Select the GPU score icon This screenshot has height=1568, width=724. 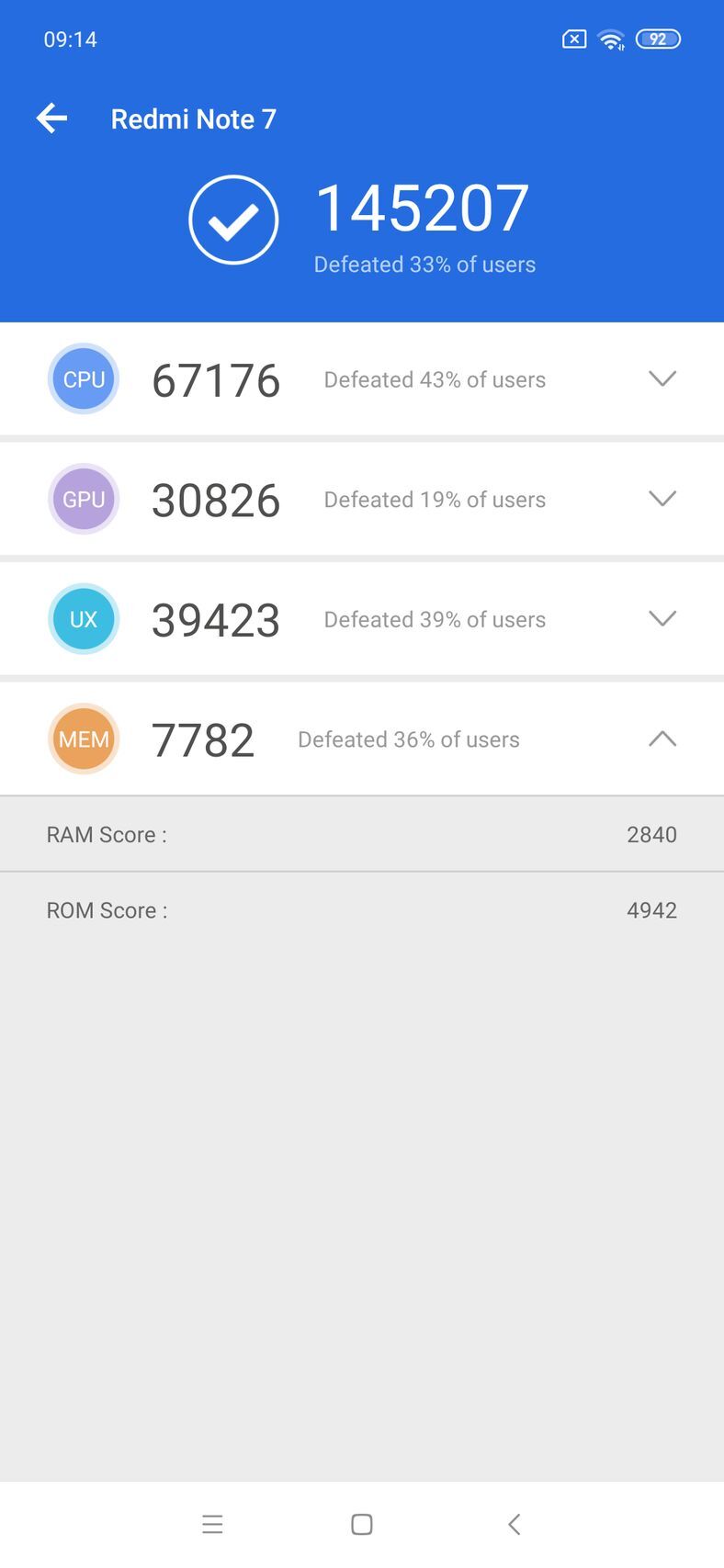tap(84, 499)
